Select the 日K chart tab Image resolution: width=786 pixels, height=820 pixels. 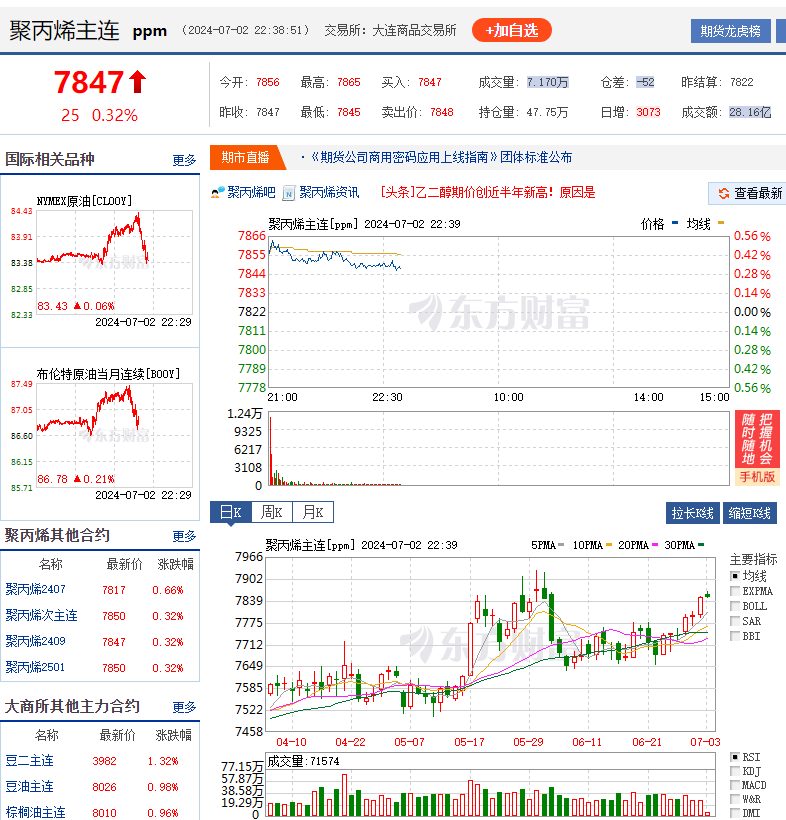231,512
